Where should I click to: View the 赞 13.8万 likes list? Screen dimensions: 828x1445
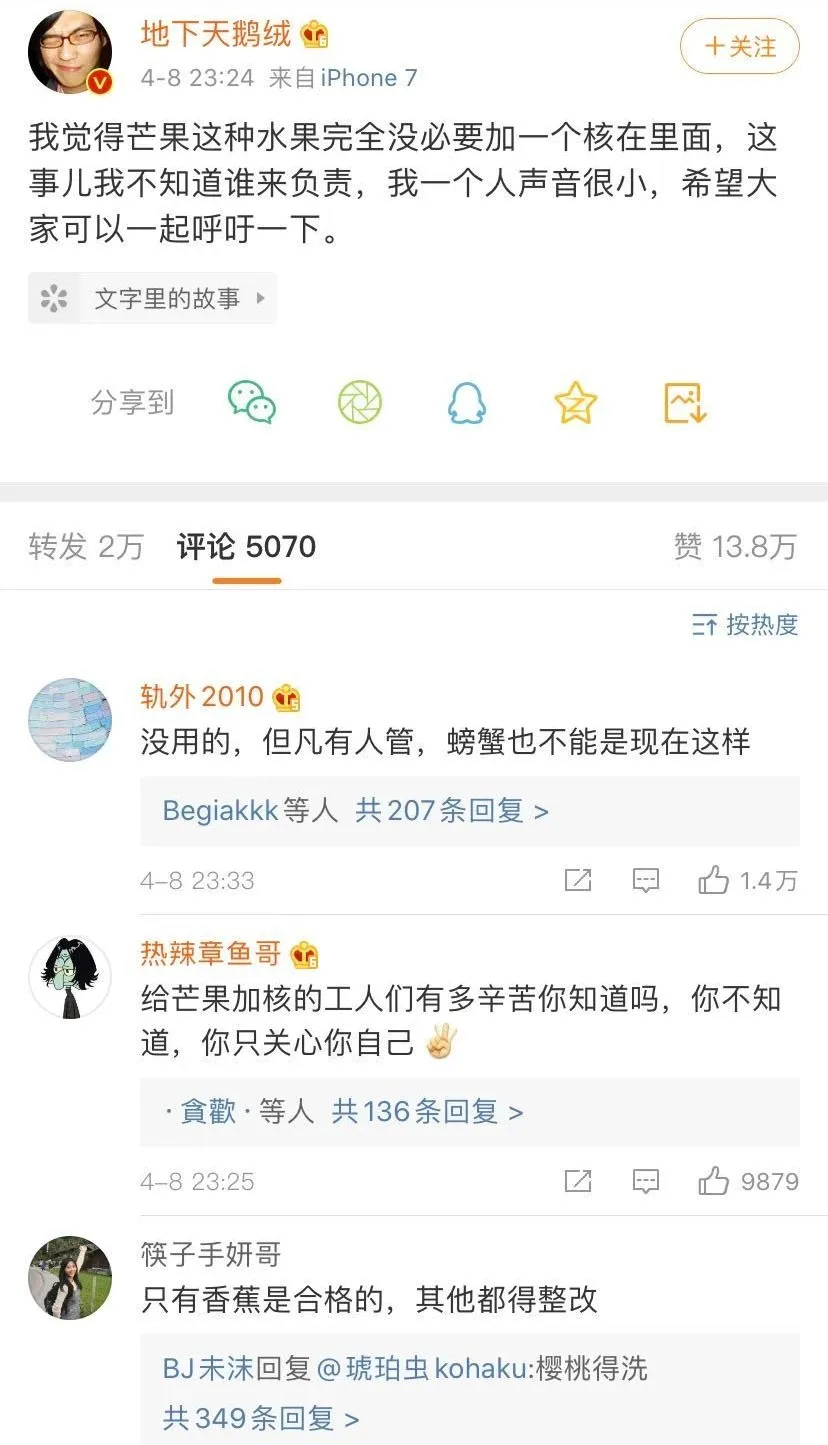[x=735, y=546]
